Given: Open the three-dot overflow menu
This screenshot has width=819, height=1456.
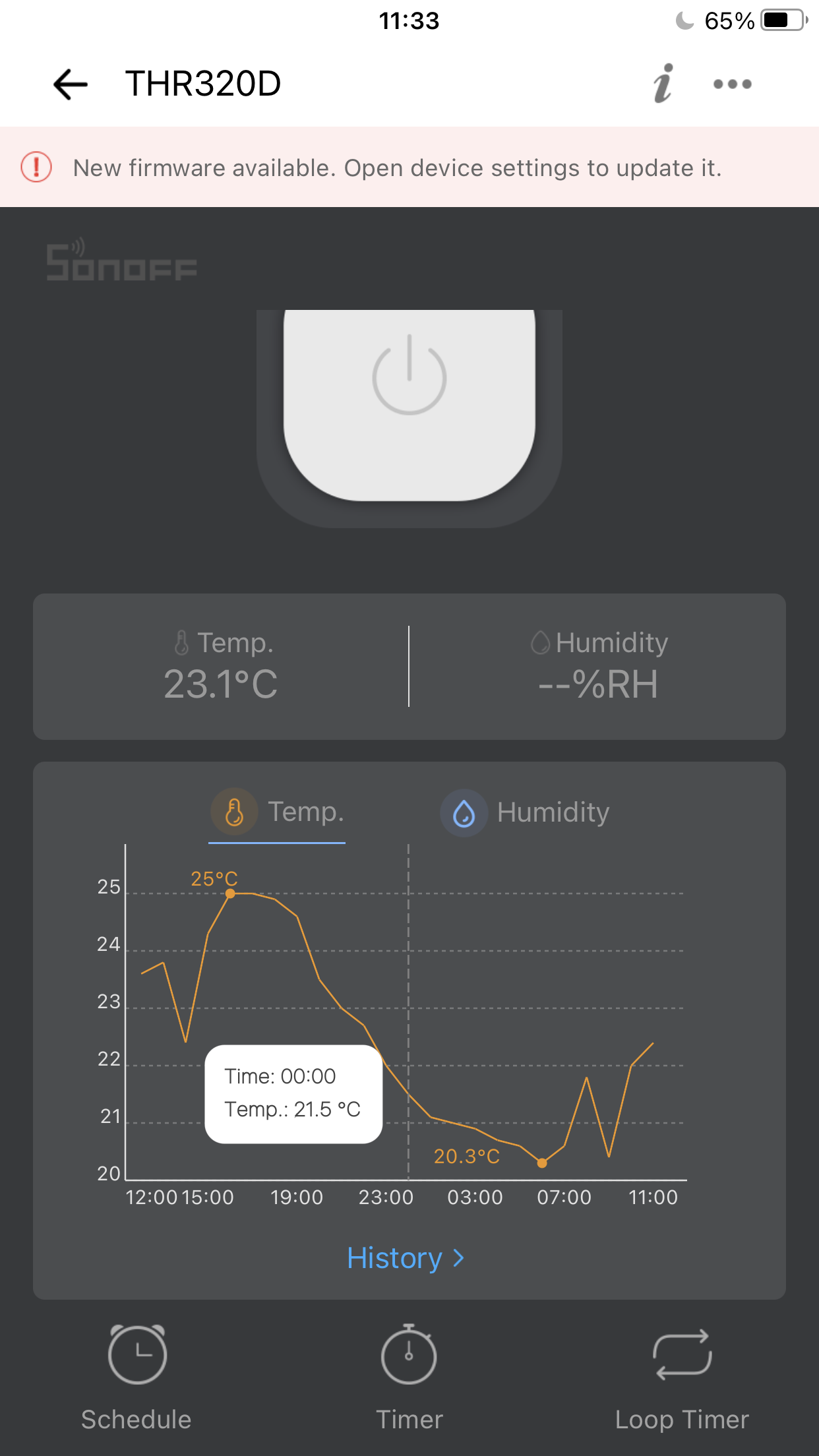Looking at the screenshot, I should (732, 84).
